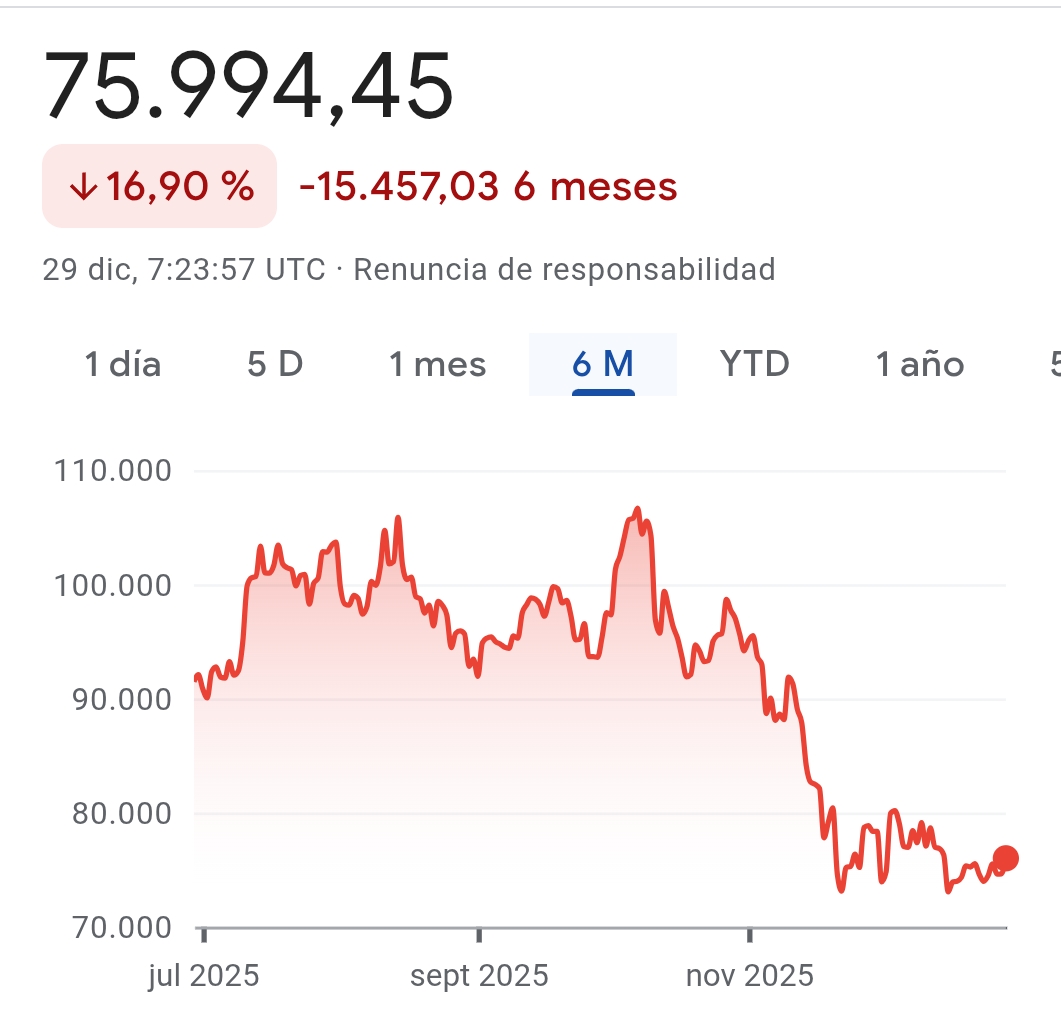Open the Renuncia de responsabilidad link

click(x=564, y=269)
